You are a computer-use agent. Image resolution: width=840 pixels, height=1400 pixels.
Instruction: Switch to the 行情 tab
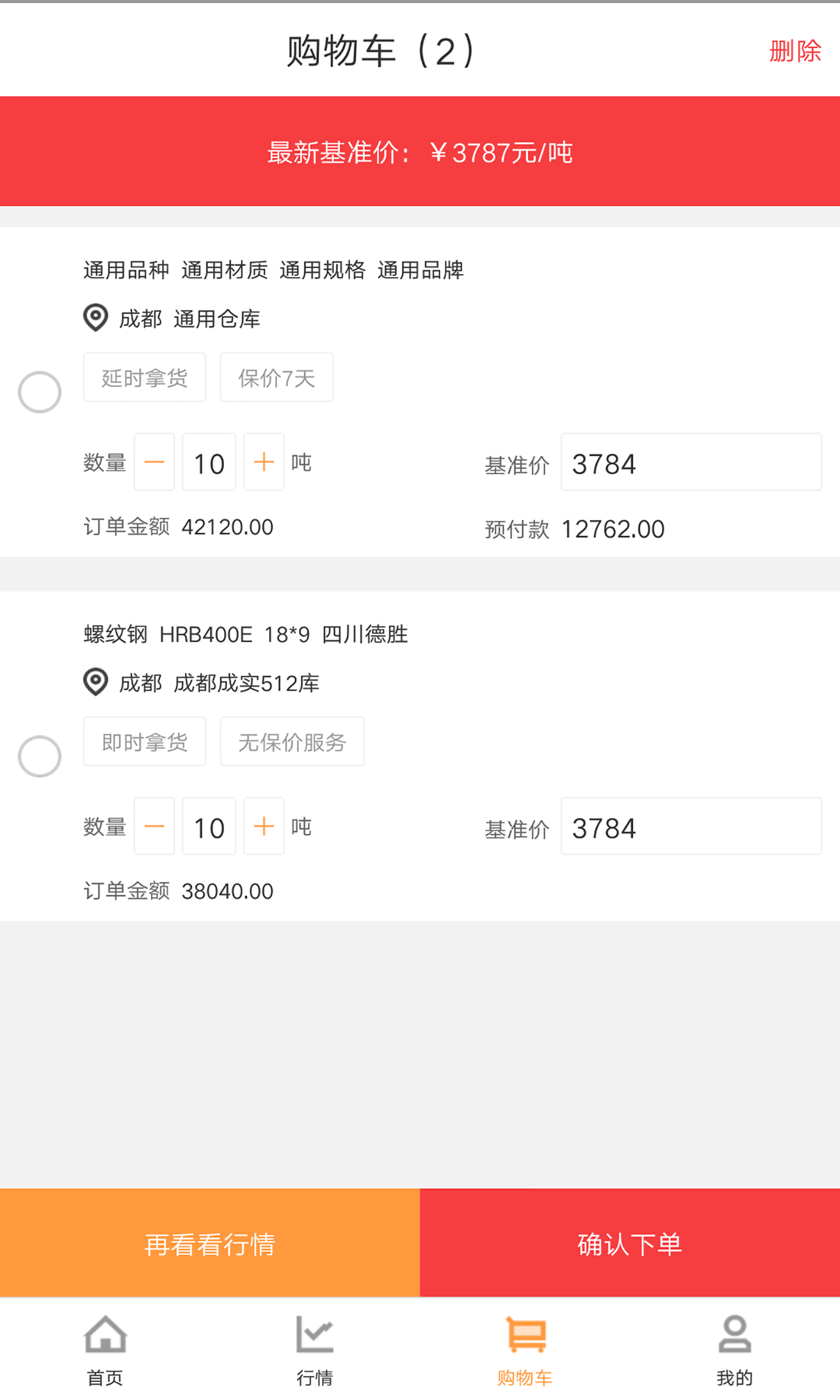click(315, 1346)
